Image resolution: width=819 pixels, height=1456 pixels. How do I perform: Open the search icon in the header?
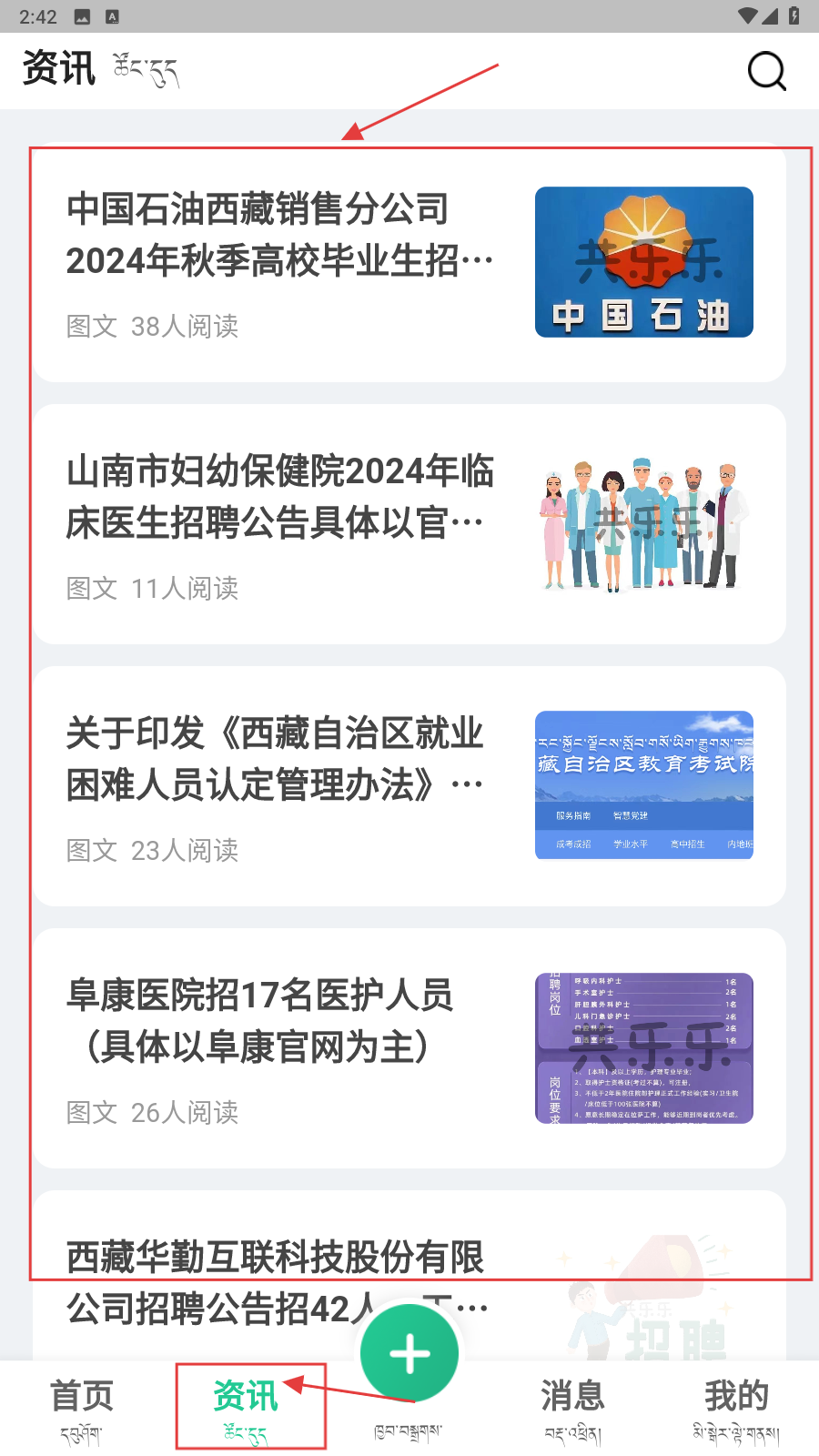click(x=766, y=71)
